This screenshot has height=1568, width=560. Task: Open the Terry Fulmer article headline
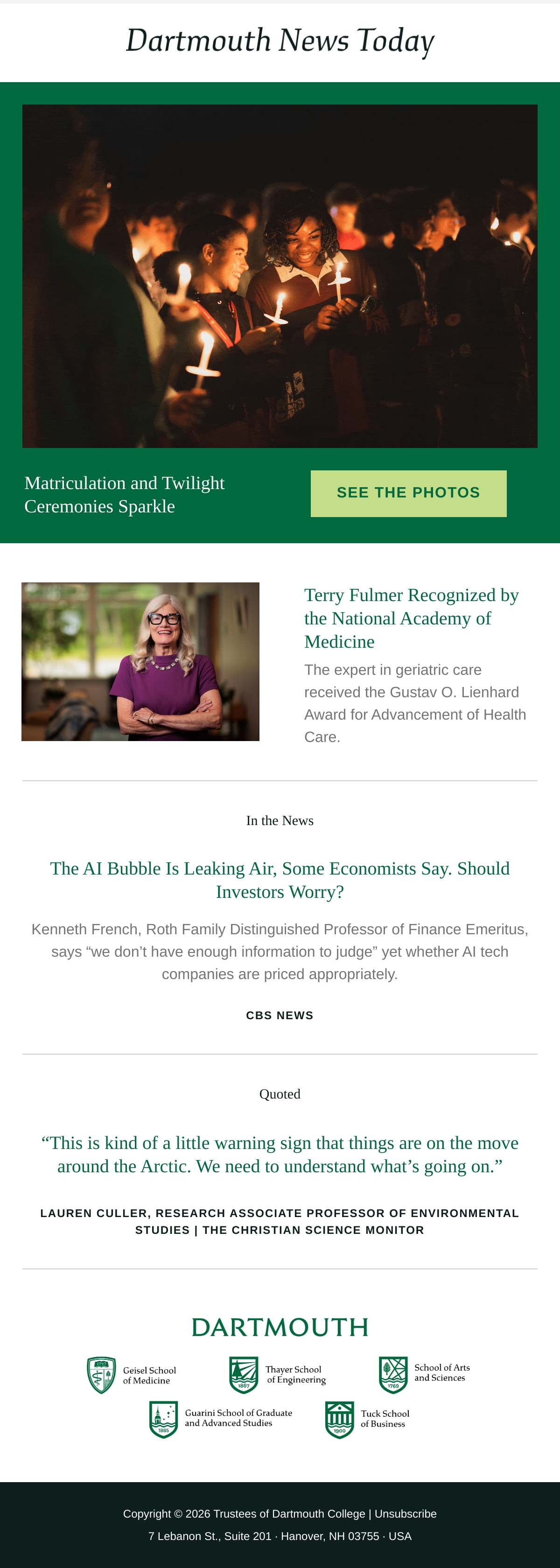[x=412, y=618]
